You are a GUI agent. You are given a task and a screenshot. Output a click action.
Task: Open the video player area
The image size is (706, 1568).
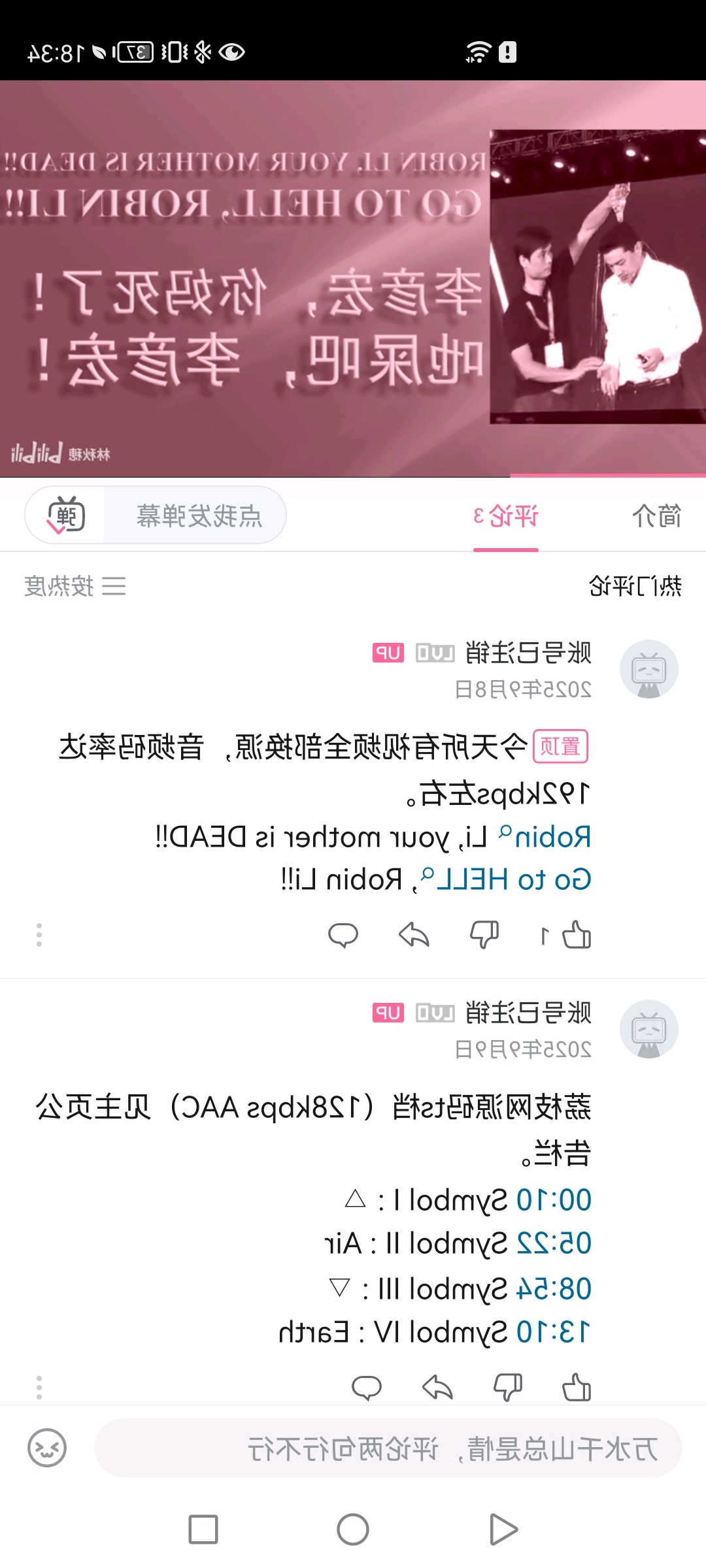(353, 279)
